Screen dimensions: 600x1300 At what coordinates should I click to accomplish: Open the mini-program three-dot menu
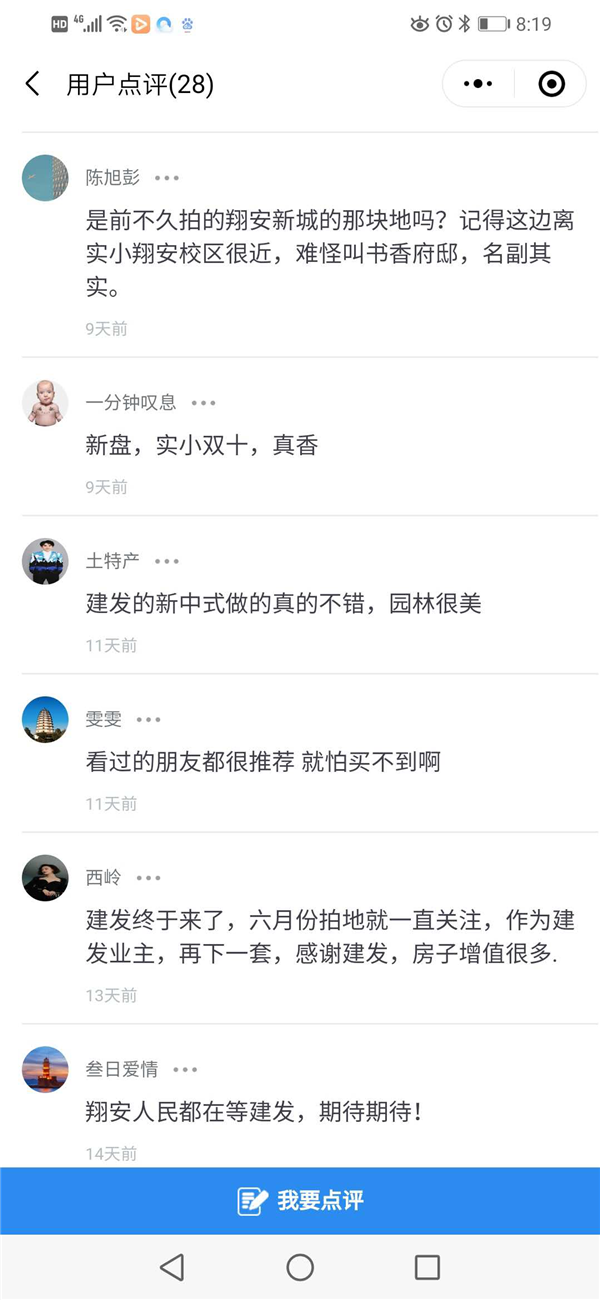click(x=478, y=84)
